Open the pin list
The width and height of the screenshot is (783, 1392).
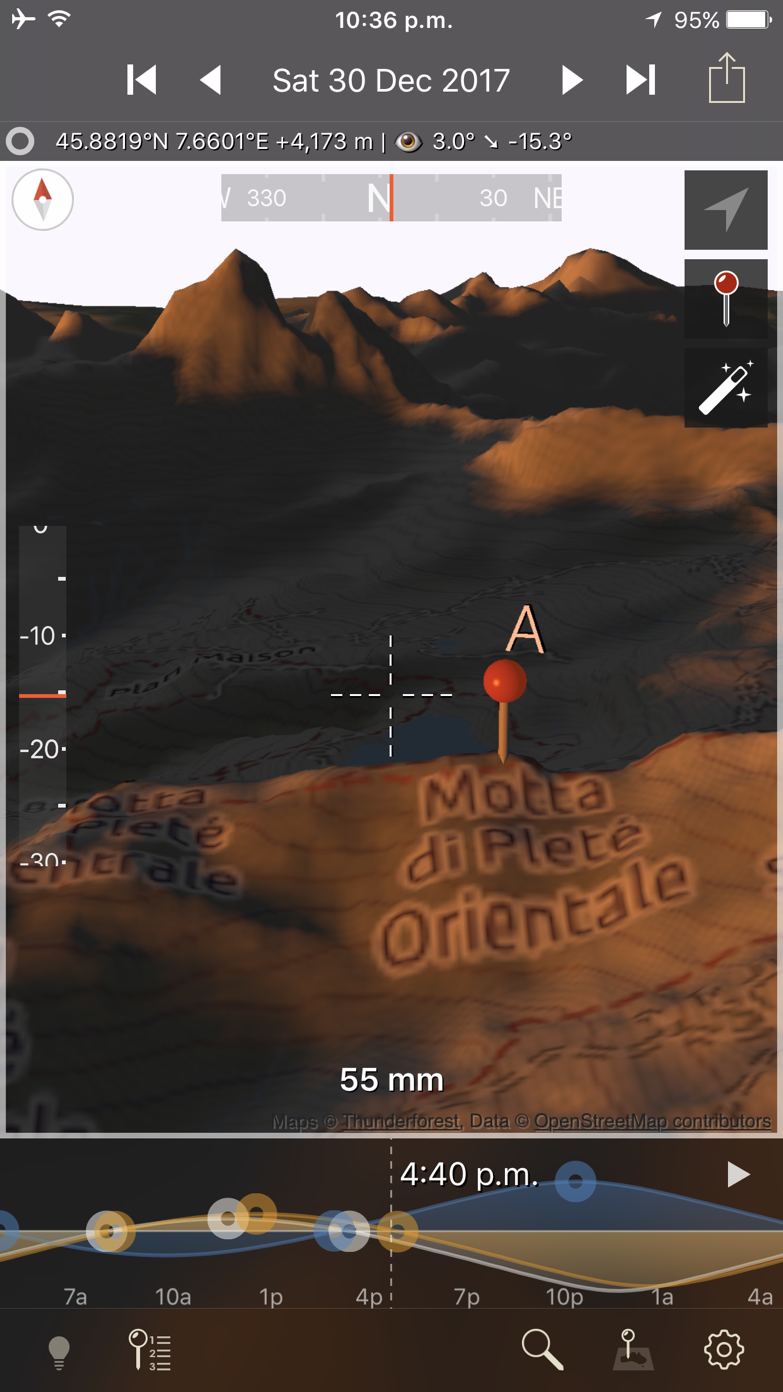click(150, 1350)
